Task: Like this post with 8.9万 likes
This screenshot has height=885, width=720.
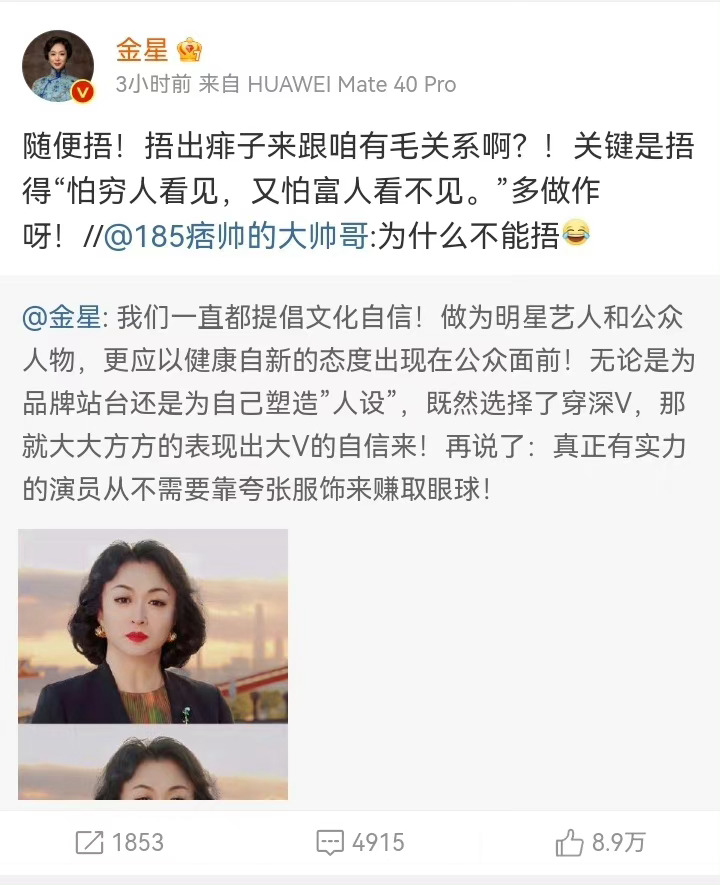Action: (600, 843)
